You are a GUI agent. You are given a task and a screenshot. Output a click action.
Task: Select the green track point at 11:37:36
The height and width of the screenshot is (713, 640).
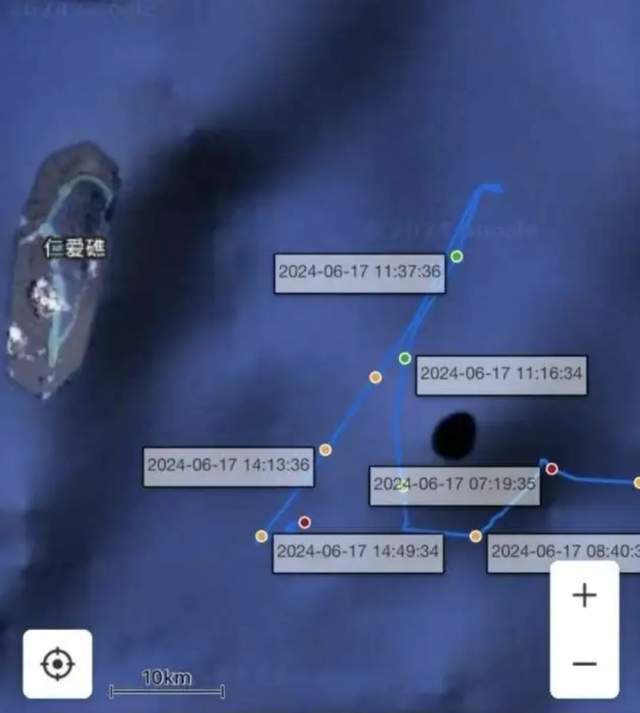457,257
